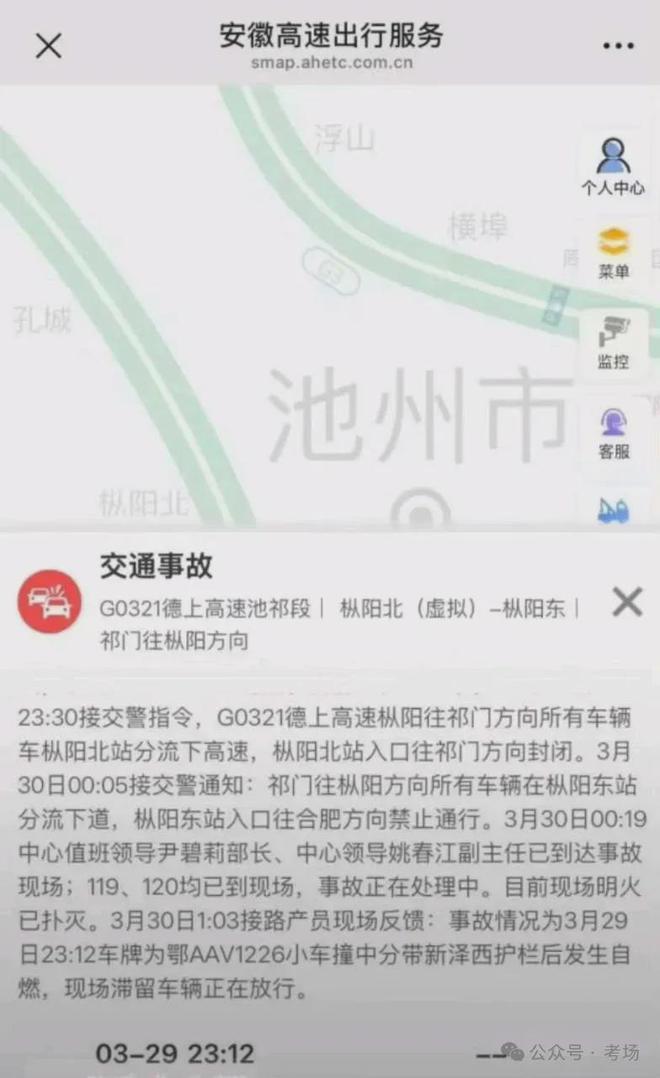This screenshot has height=1078, width=660.
Task: Open 监控 camera monitoring
Action: click(613, 342)
